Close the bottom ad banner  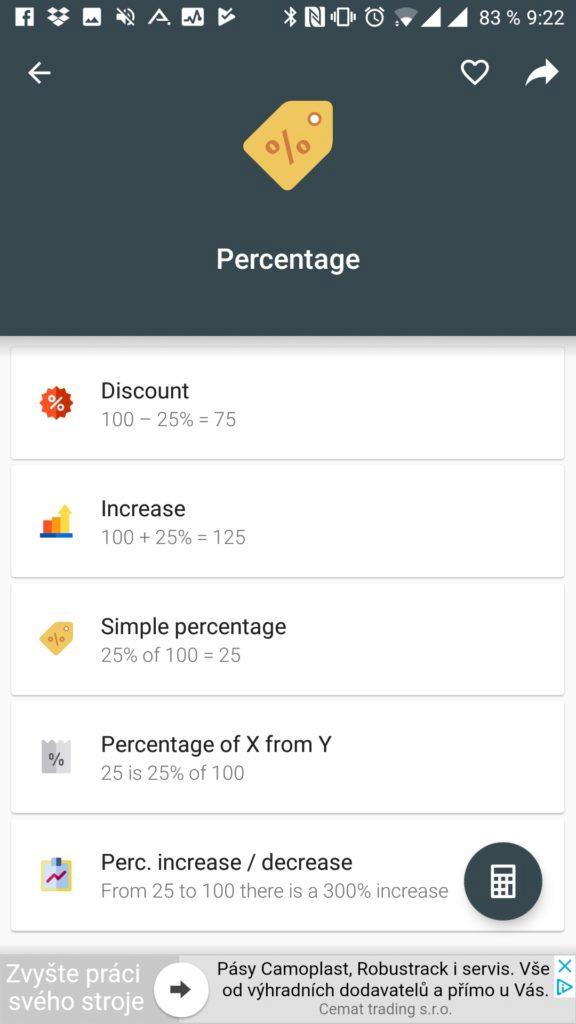[565, 966]
